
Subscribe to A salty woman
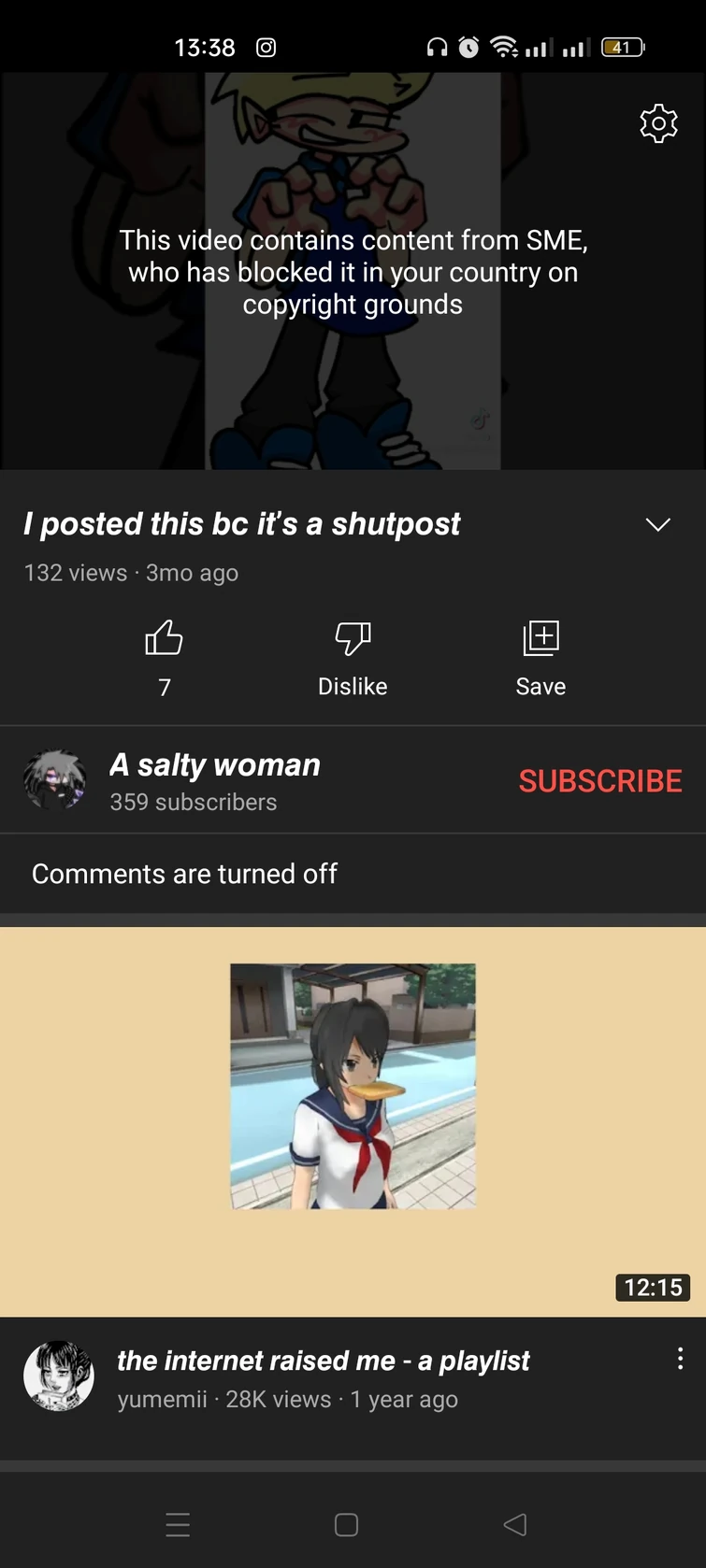pyautogui.click(x=599, y=781)
